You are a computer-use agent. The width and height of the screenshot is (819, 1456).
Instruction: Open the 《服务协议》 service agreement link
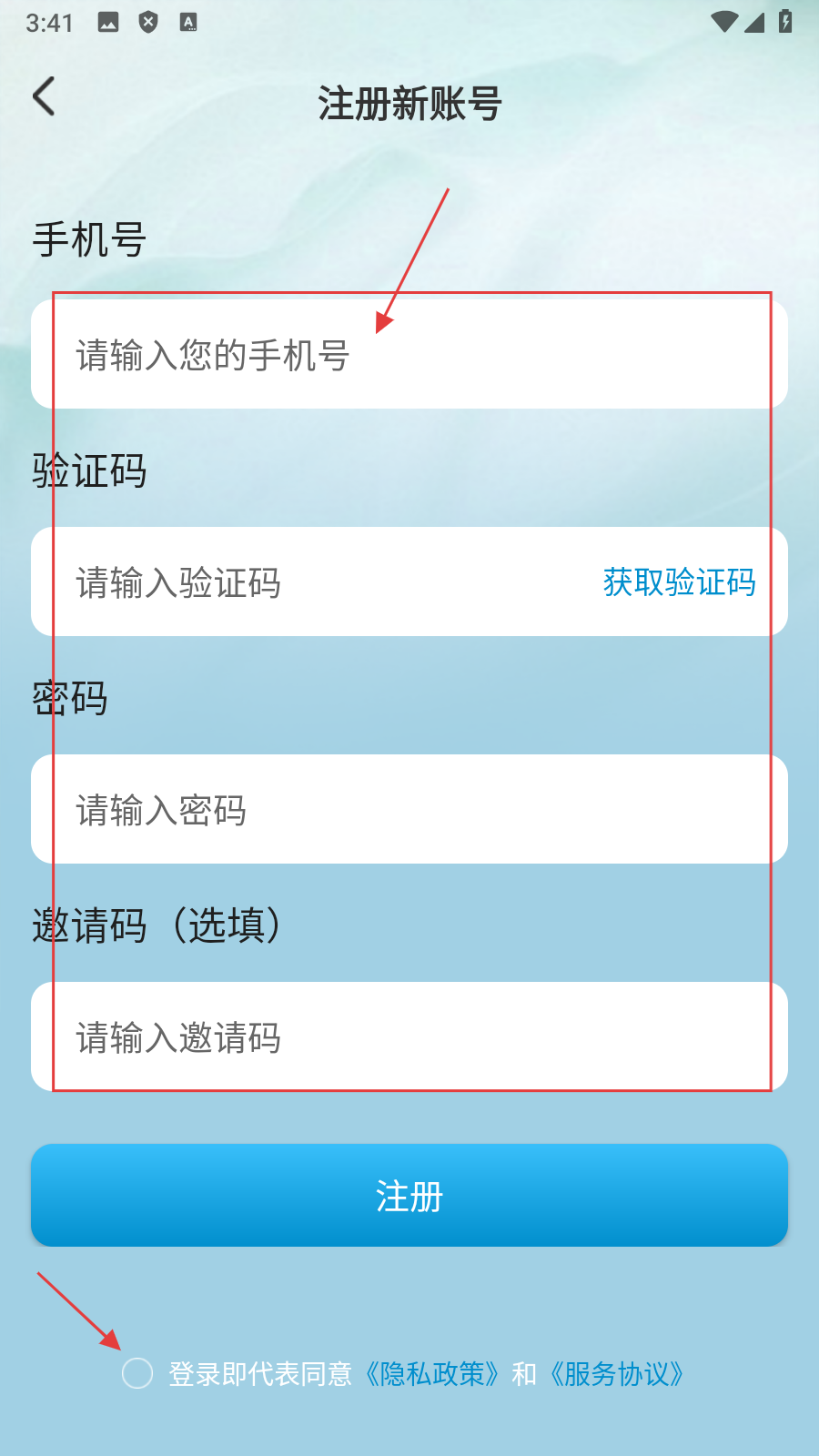(x=616, y=1374)
